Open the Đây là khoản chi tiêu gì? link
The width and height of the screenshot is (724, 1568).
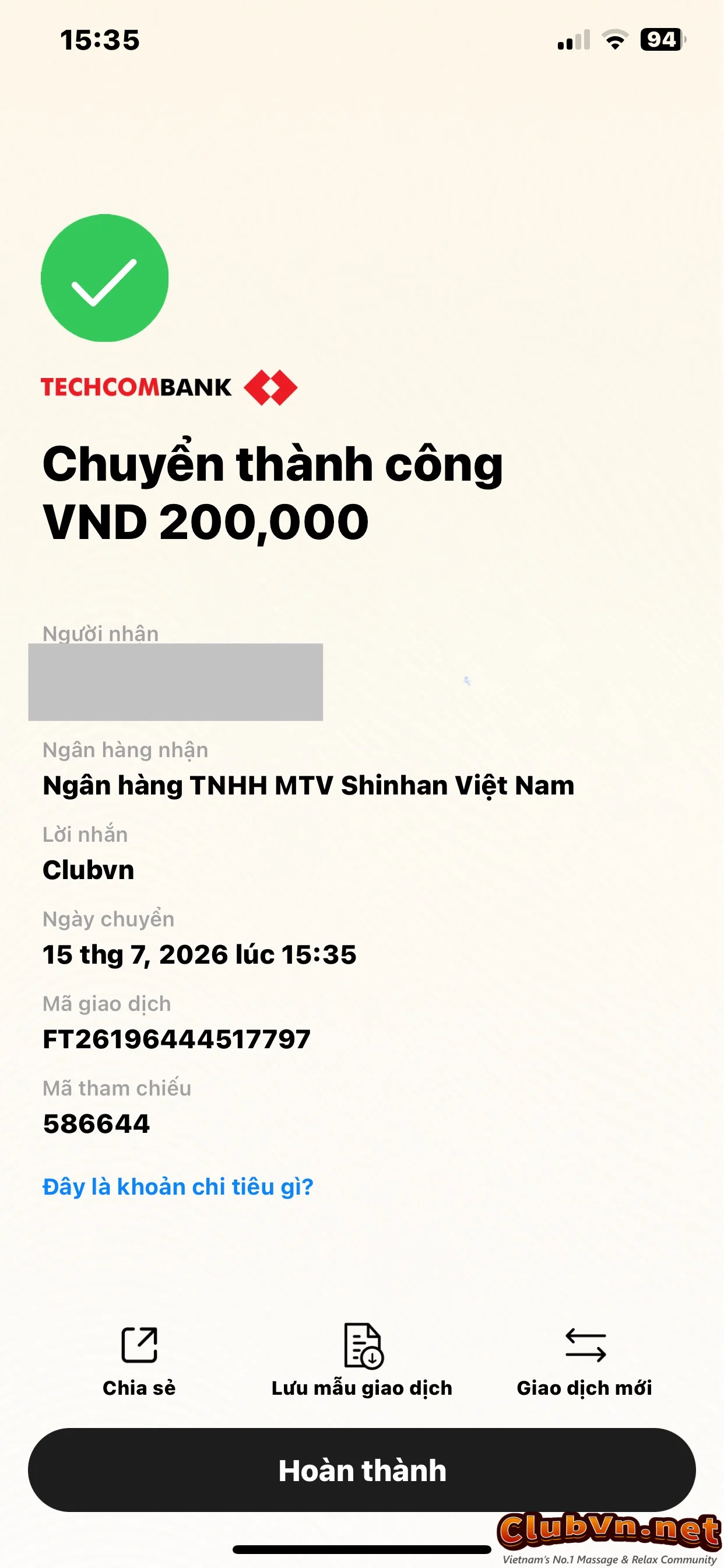[178, 1187]
